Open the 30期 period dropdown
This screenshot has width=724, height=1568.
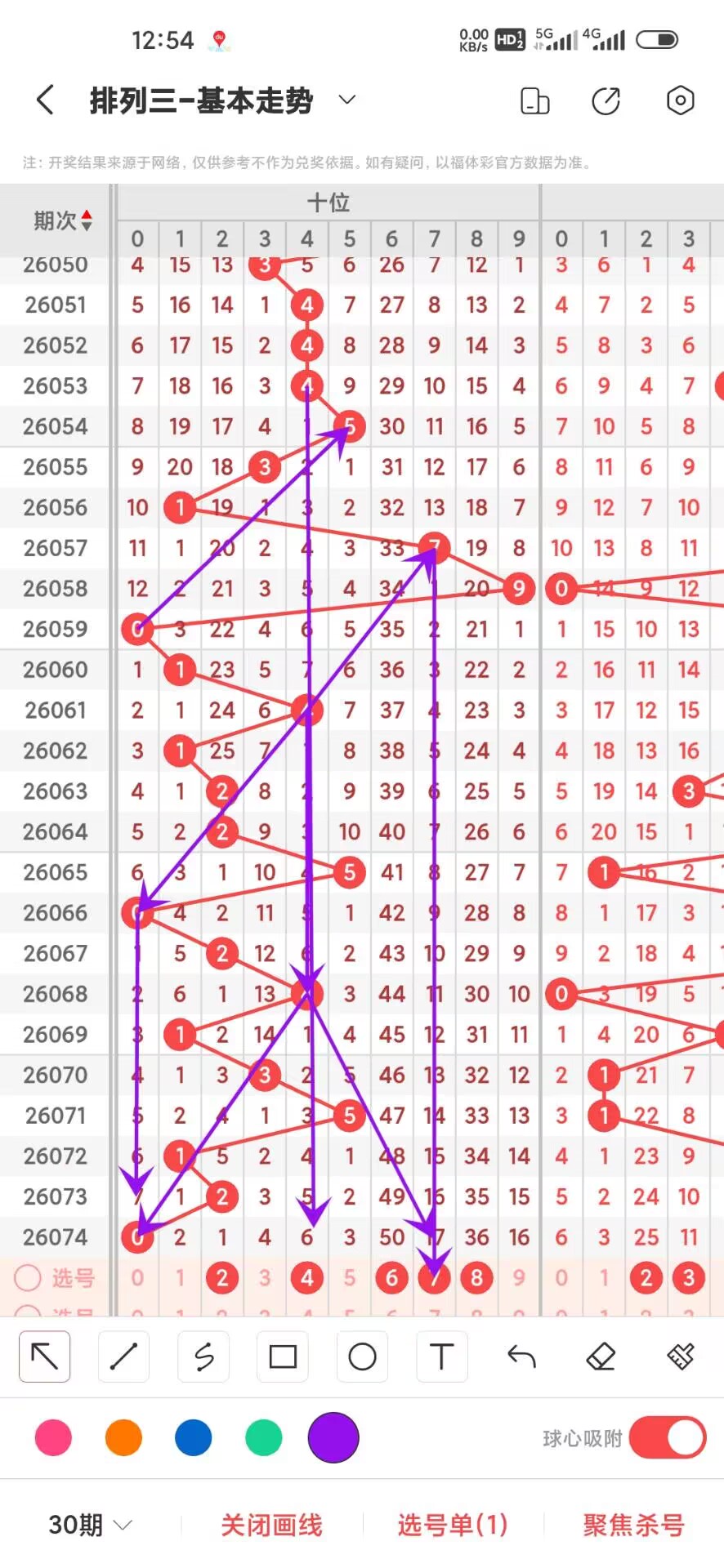(x=90, y=1525)
